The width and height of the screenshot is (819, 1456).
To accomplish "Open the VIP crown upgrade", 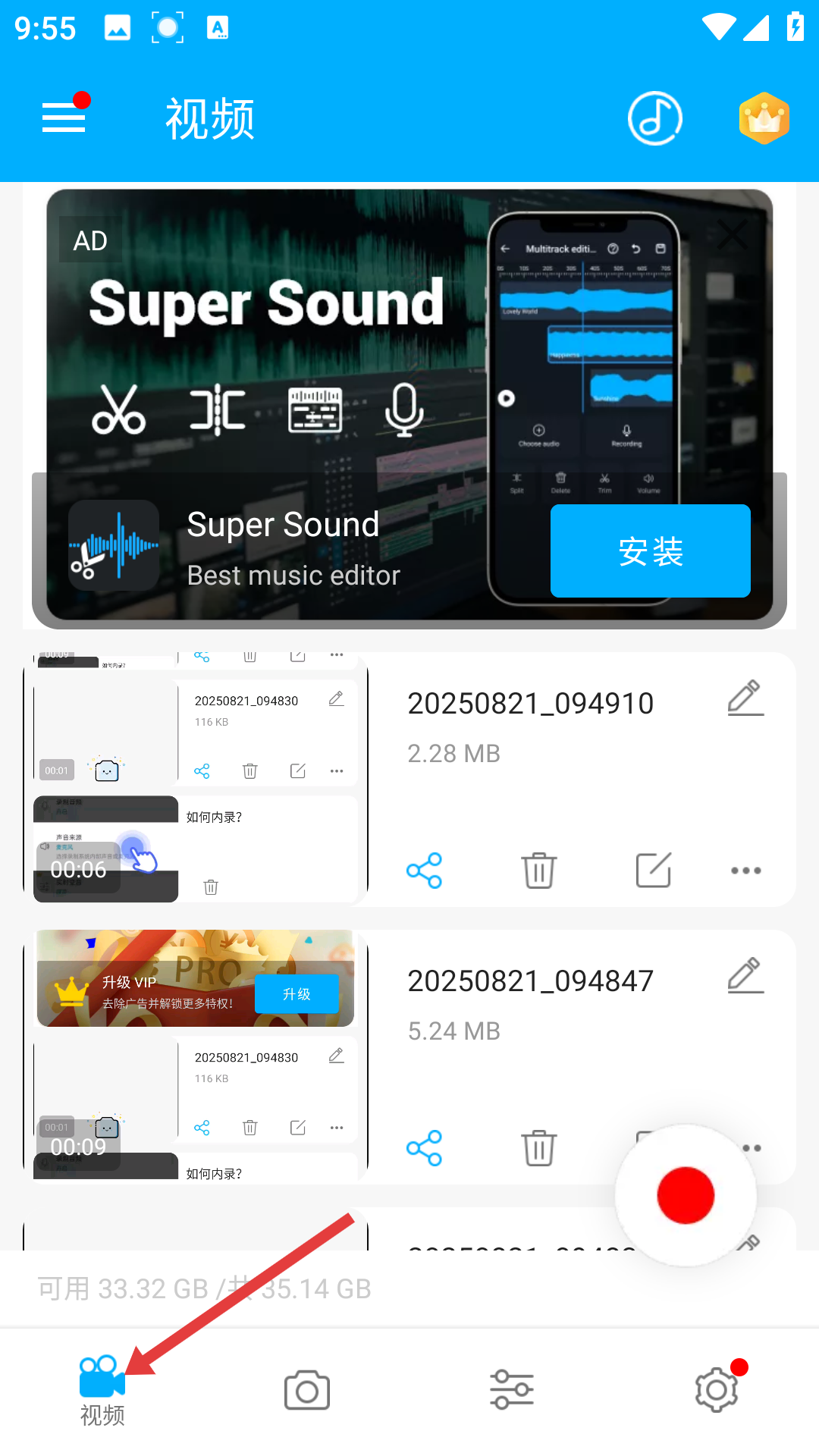I will pos(764,118).
